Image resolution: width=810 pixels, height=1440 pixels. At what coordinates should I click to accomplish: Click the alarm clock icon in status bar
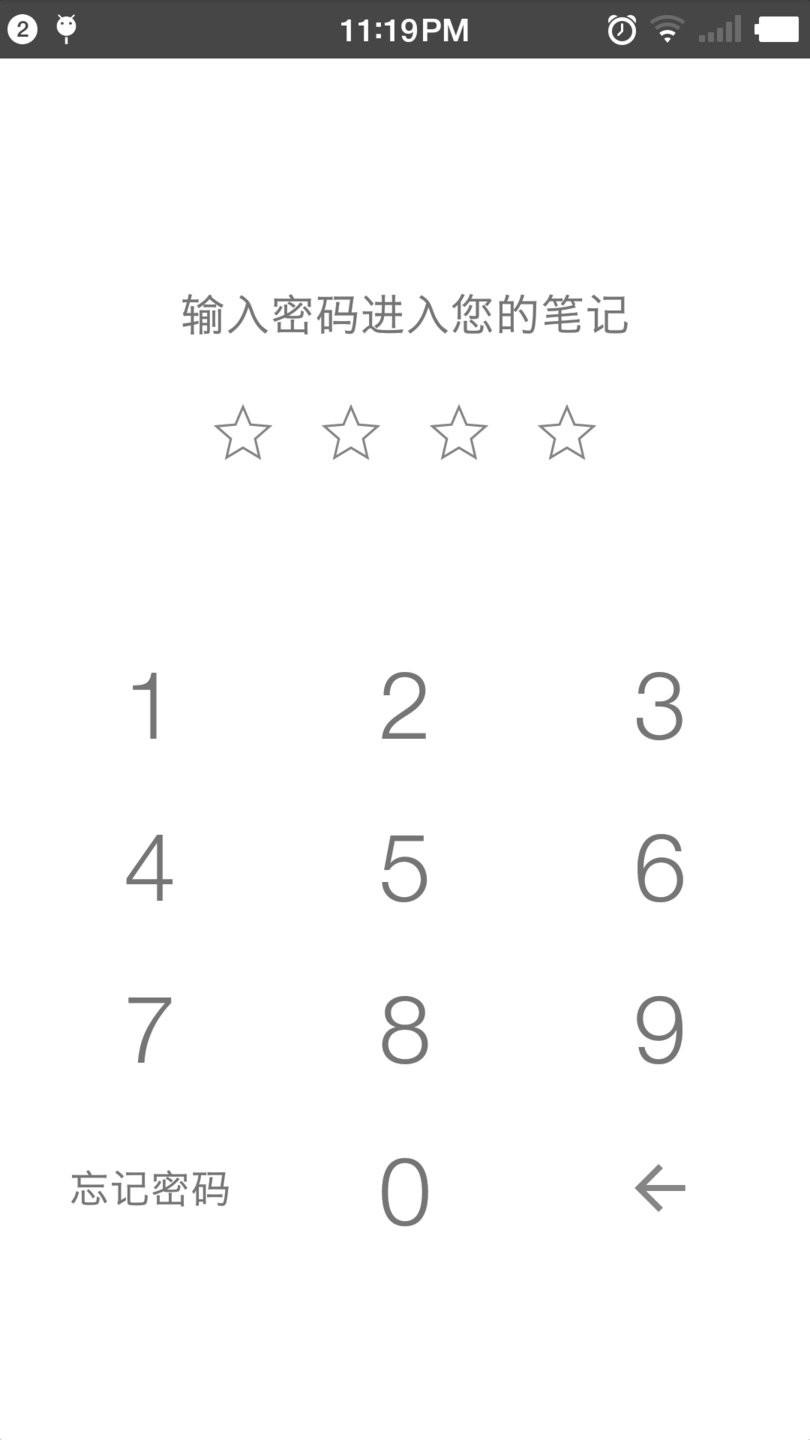pyautogui.click(x=621, y=29)
